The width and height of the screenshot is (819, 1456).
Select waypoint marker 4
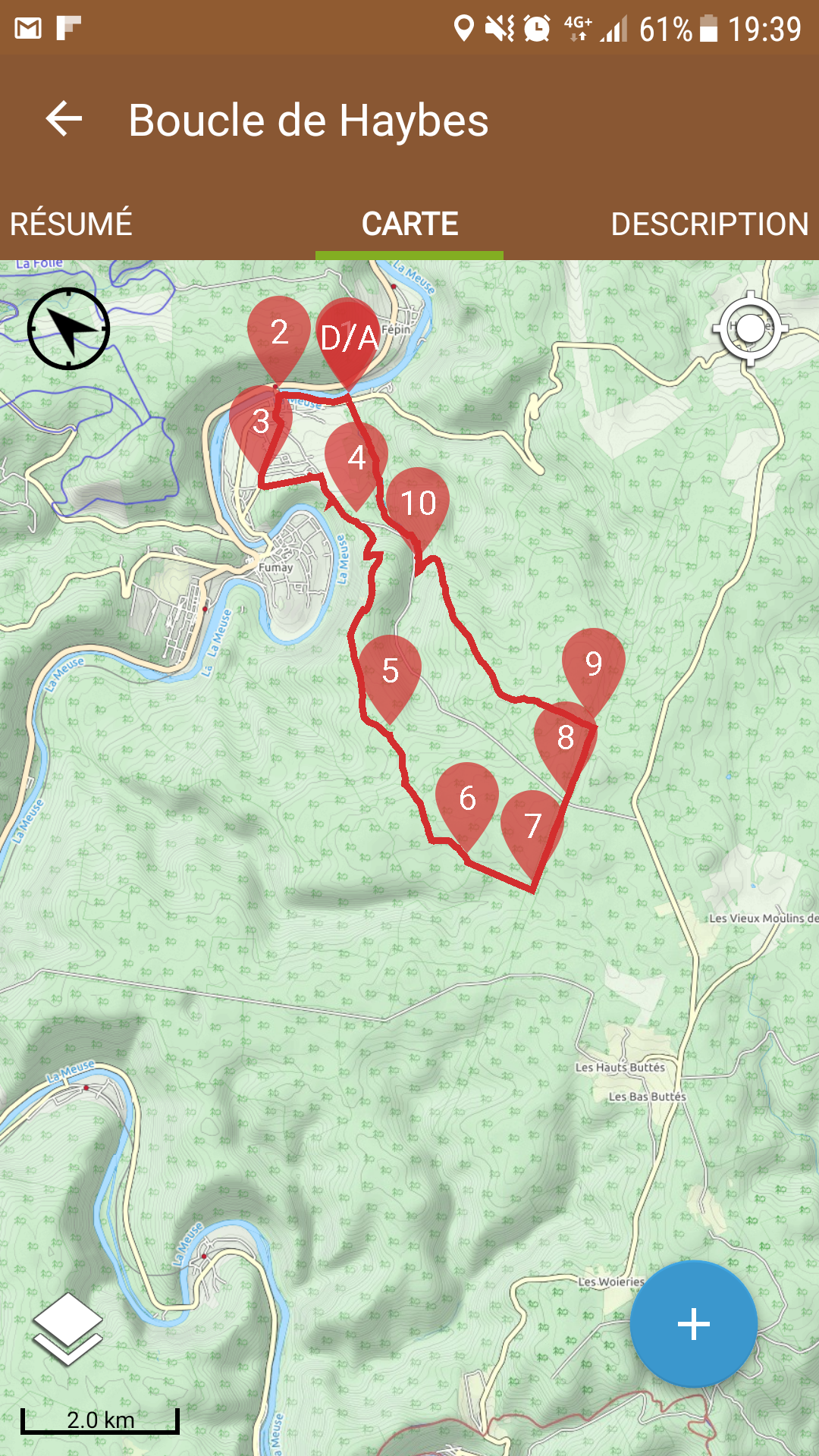coord(356,457)
